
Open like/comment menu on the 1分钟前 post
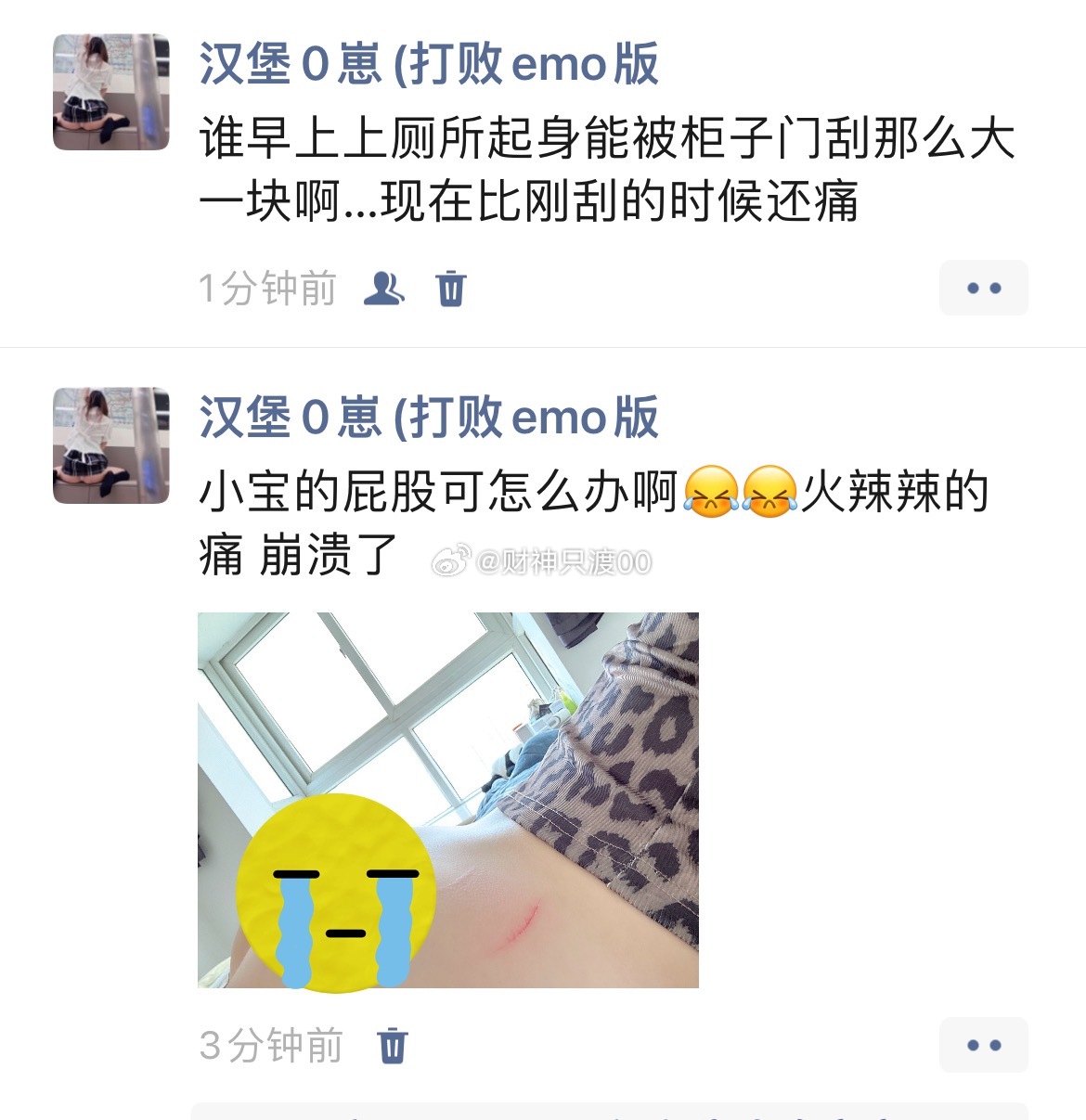[983, 289]
